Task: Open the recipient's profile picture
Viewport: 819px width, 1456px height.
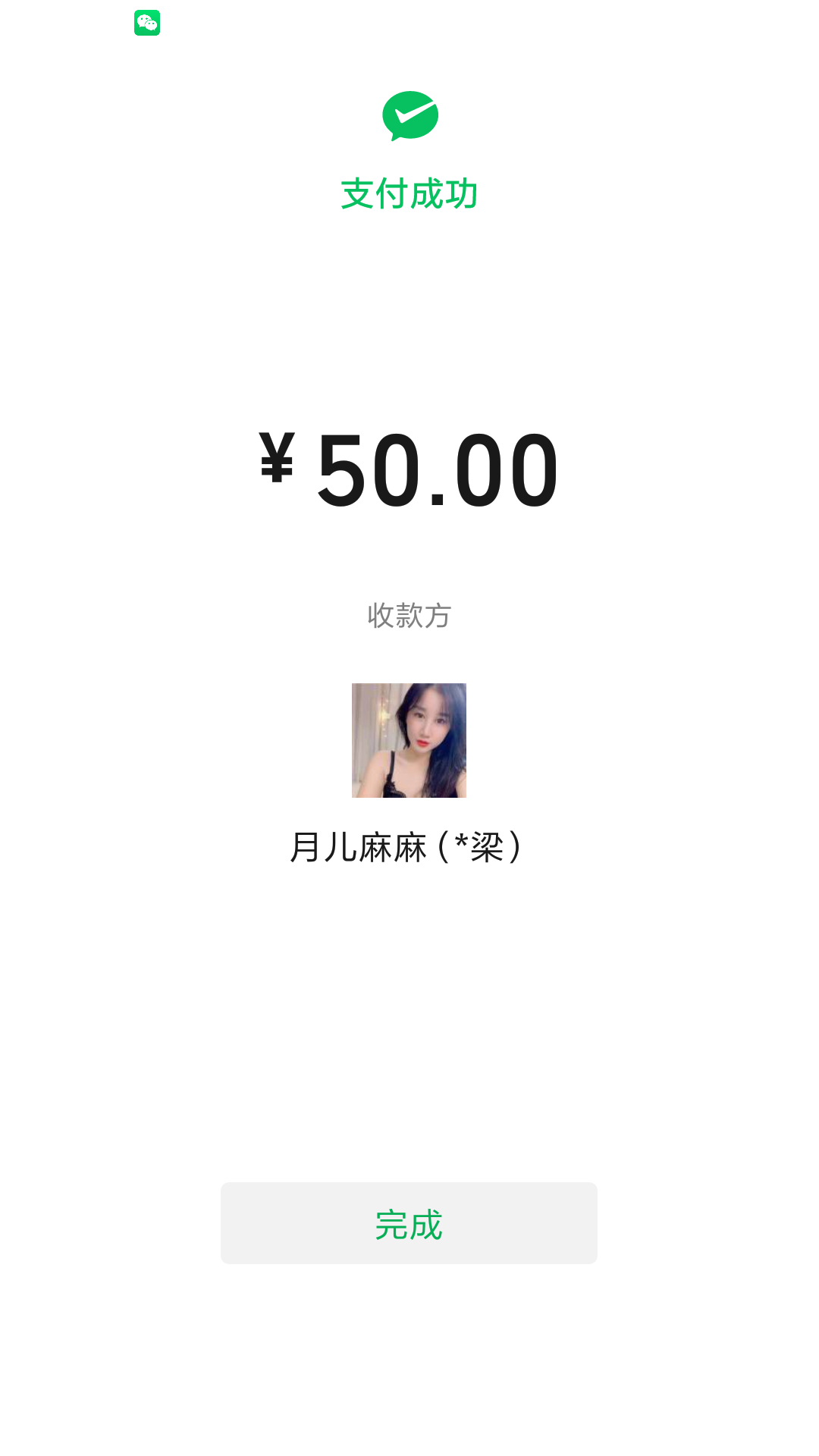Action: (409, 739)
